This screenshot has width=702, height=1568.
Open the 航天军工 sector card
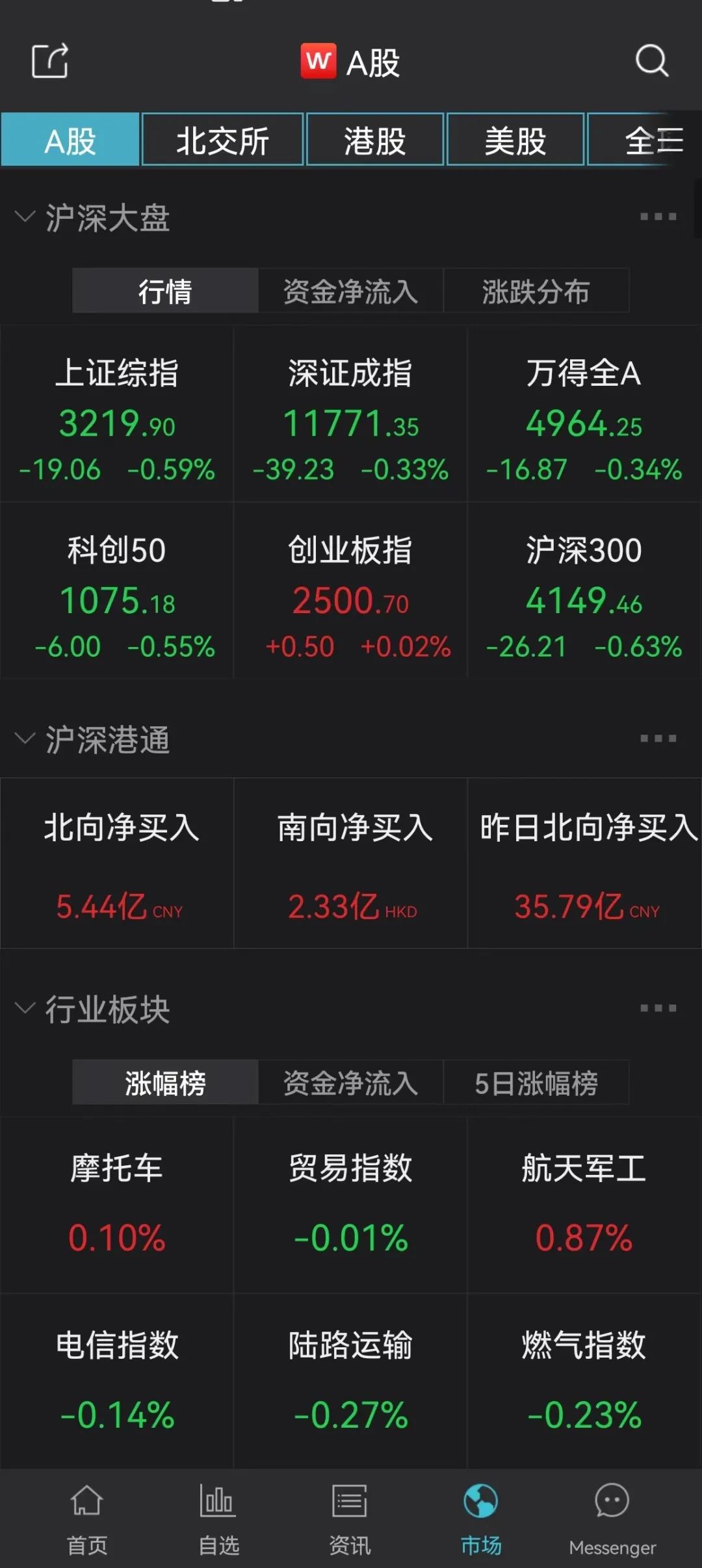[584, 1205]
